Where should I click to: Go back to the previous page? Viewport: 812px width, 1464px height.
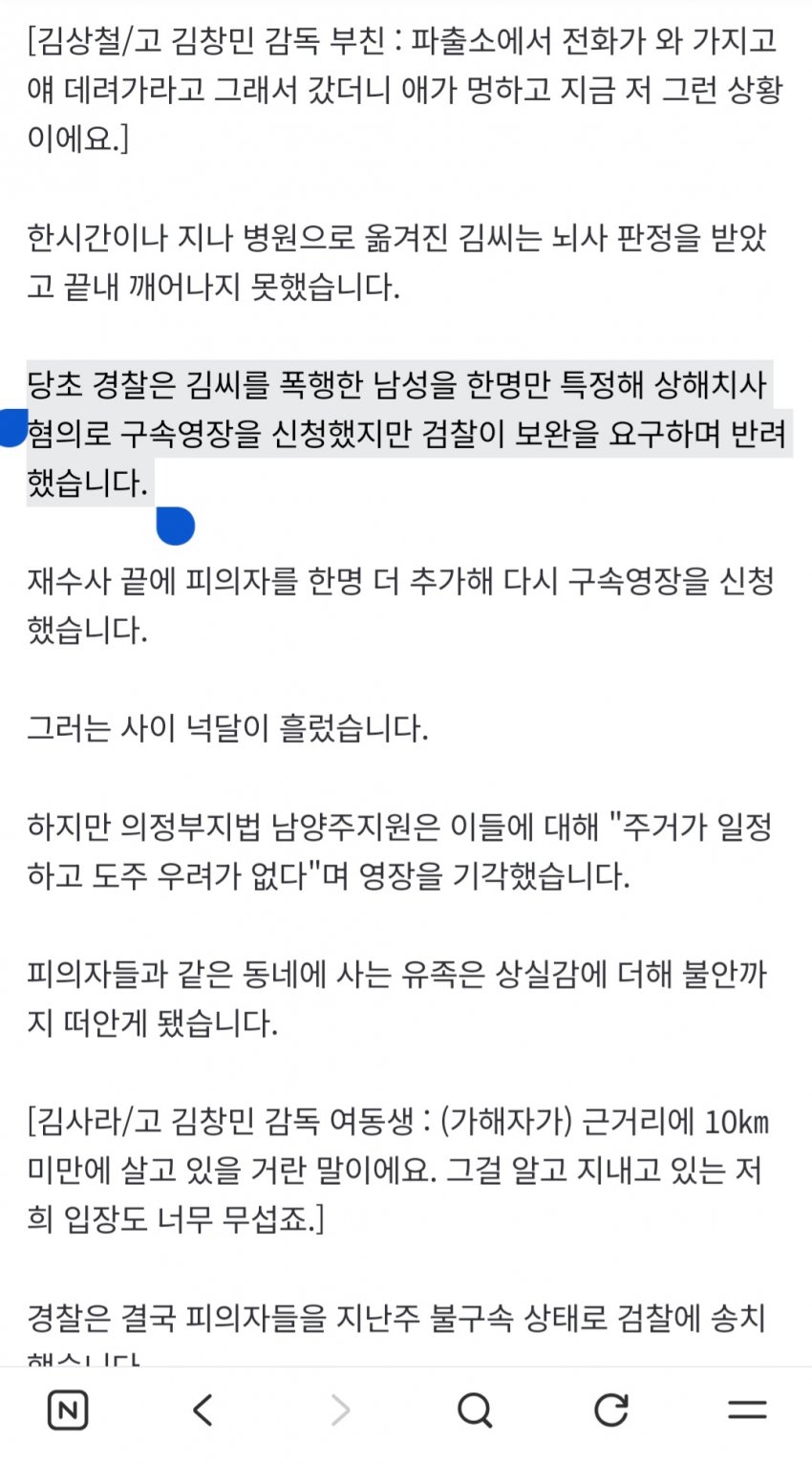point(203,1410)
